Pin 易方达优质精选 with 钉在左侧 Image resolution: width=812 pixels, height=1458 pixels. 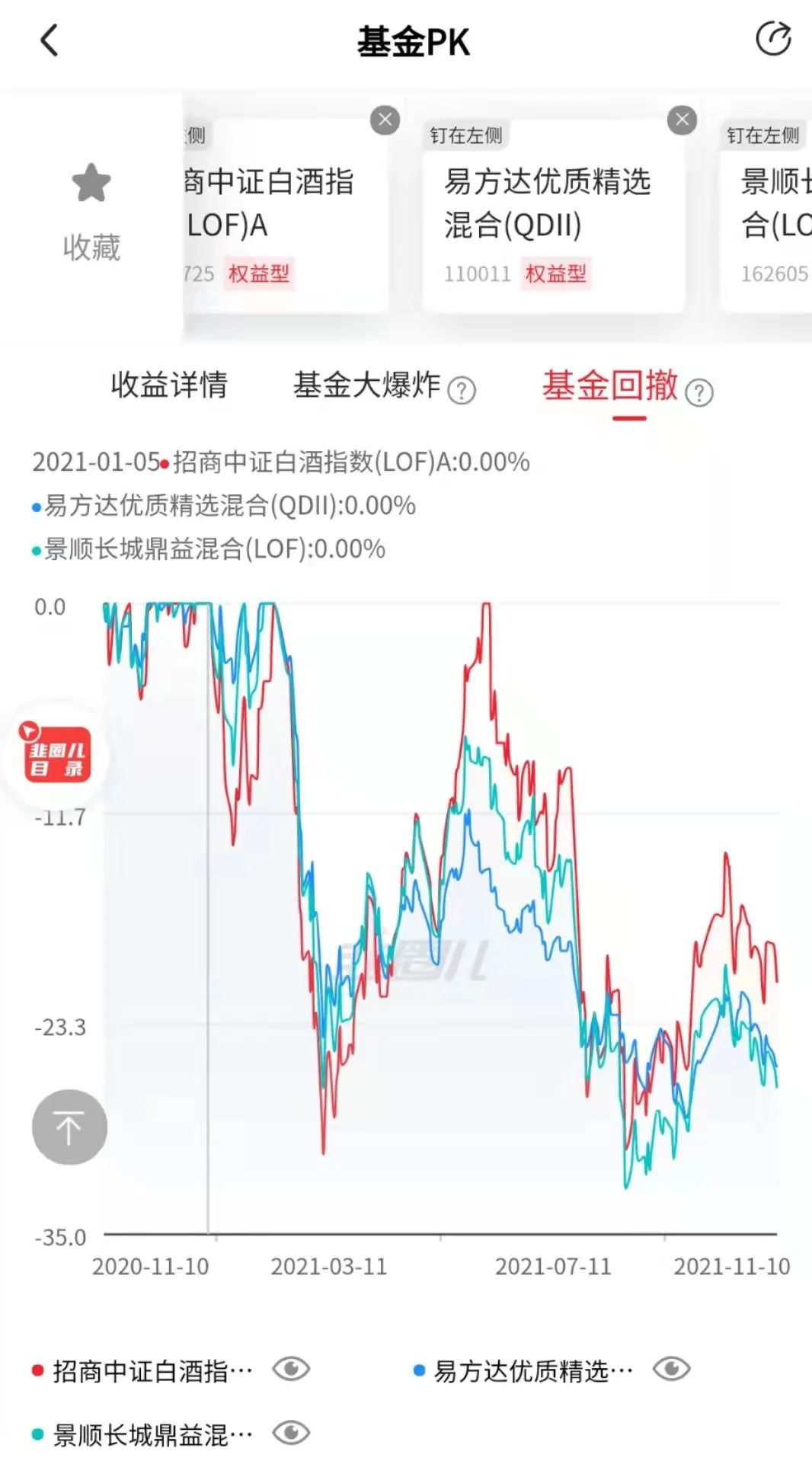(466, 136)
